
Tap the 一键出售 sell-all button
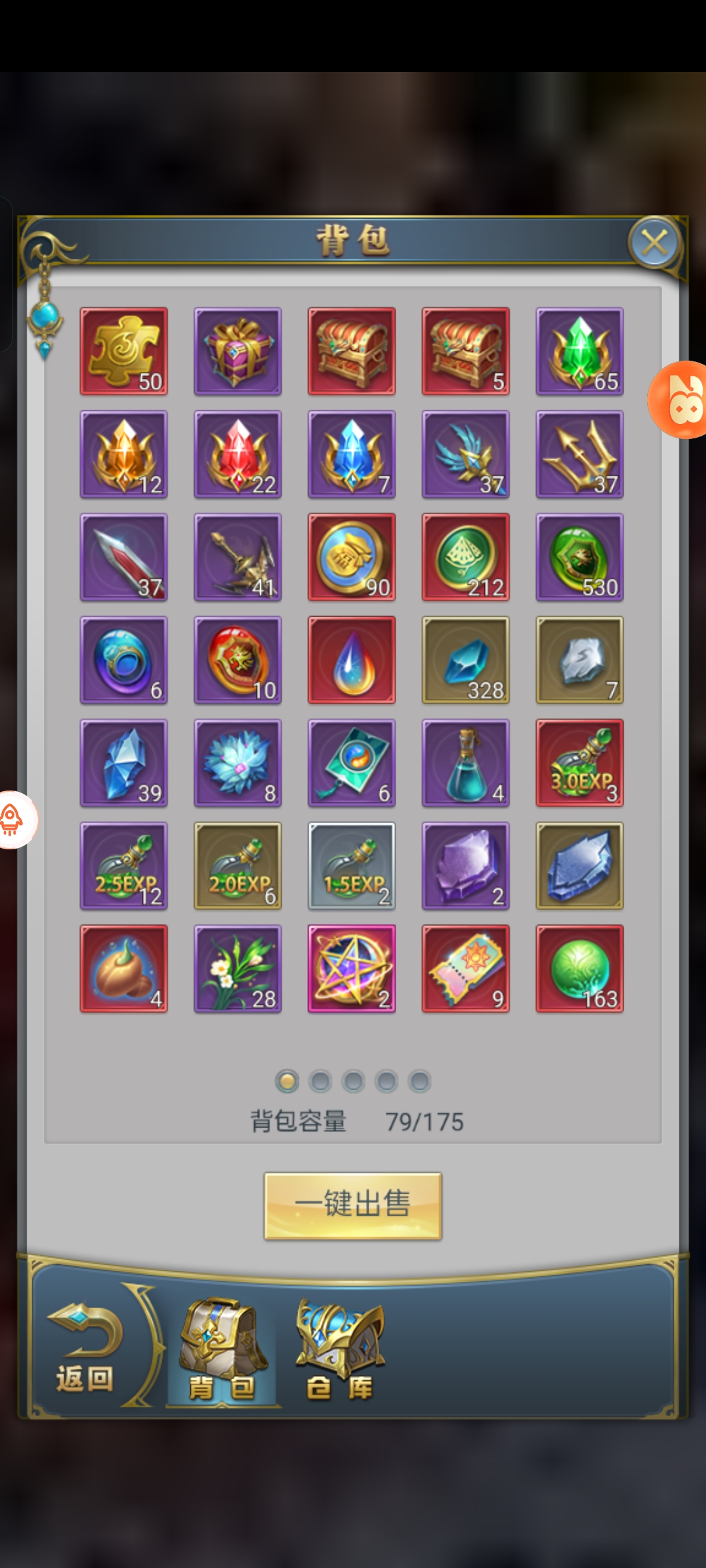[353, 1205]
